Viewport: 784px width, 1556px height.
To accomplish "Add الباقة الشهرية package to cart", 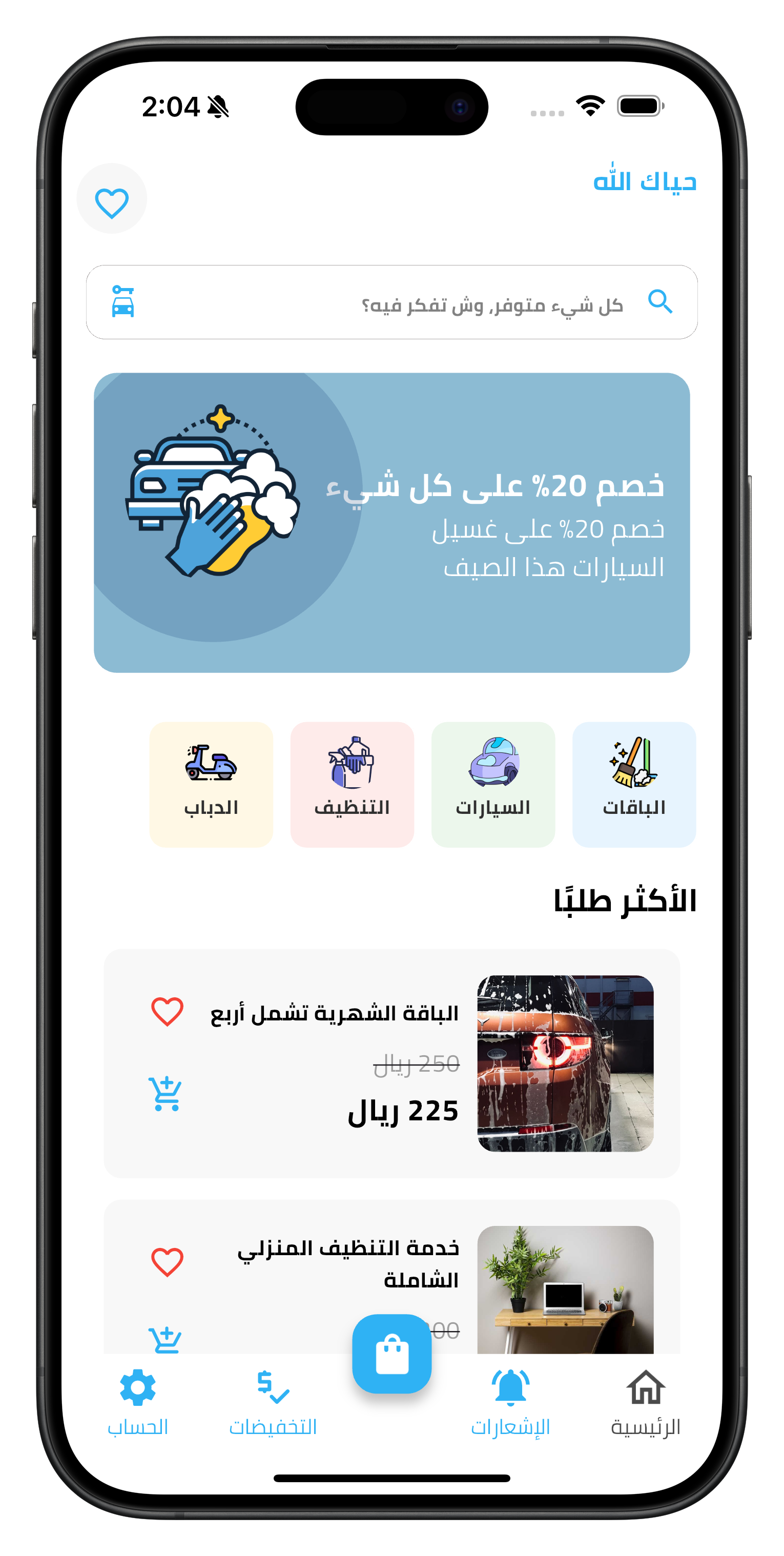I will (166, 1094).
